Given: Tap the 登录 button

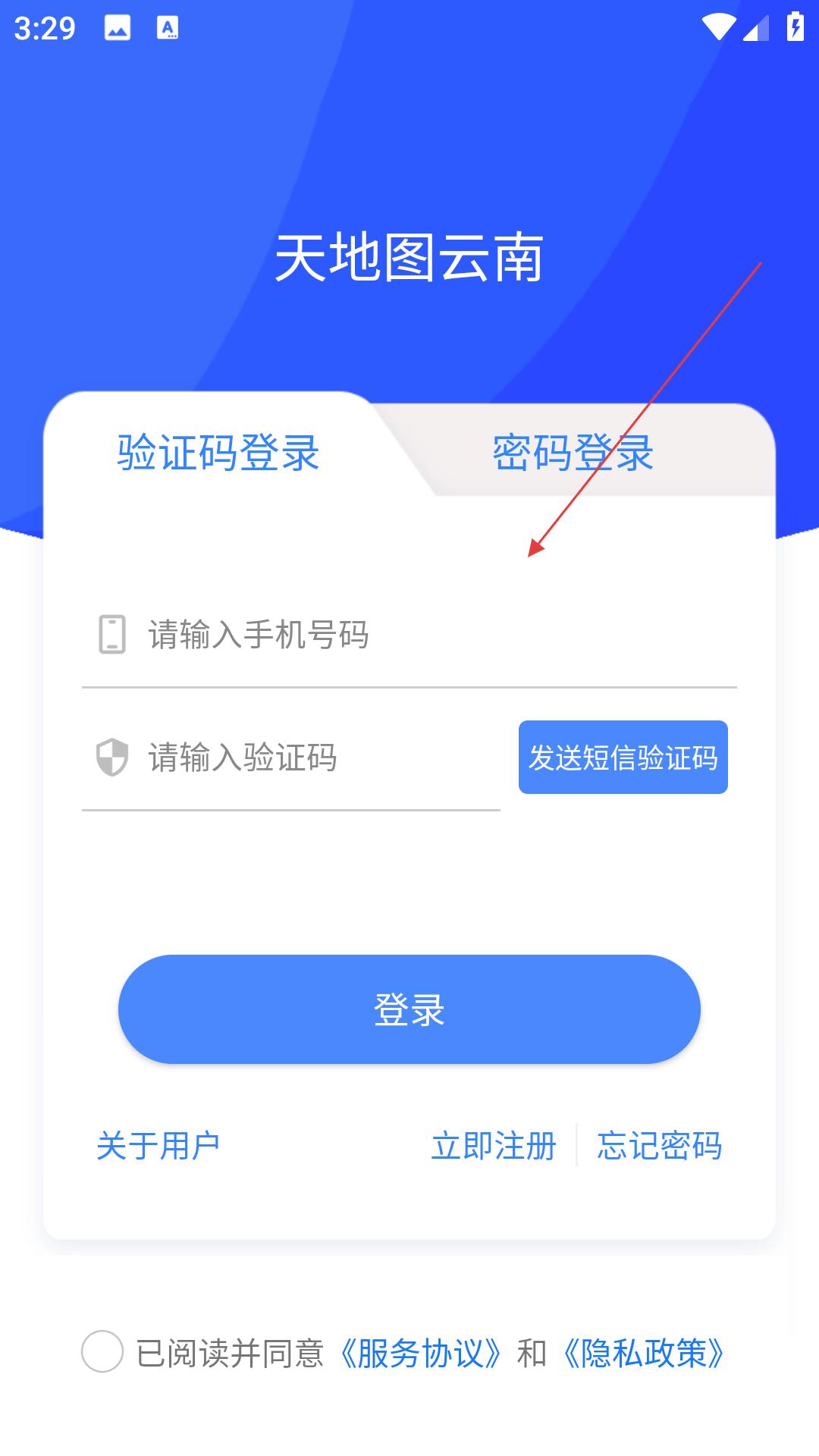Looking at the screenshot, I should (409, 1009).
